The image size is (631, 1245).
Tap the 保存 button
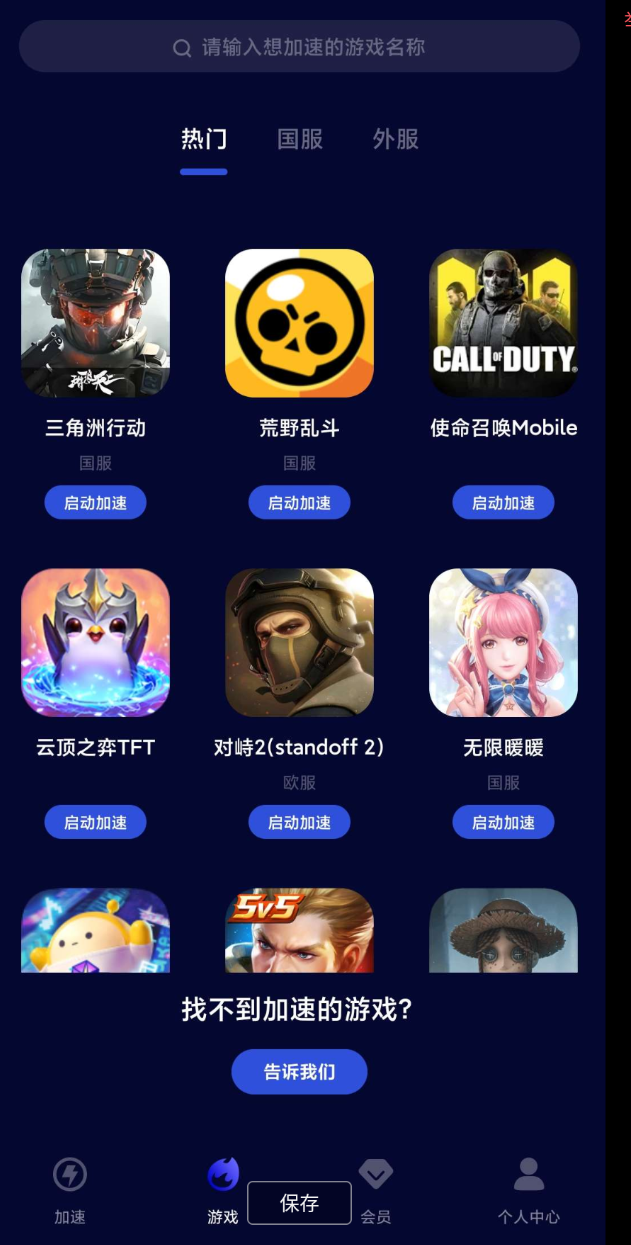click(299, 1203)
